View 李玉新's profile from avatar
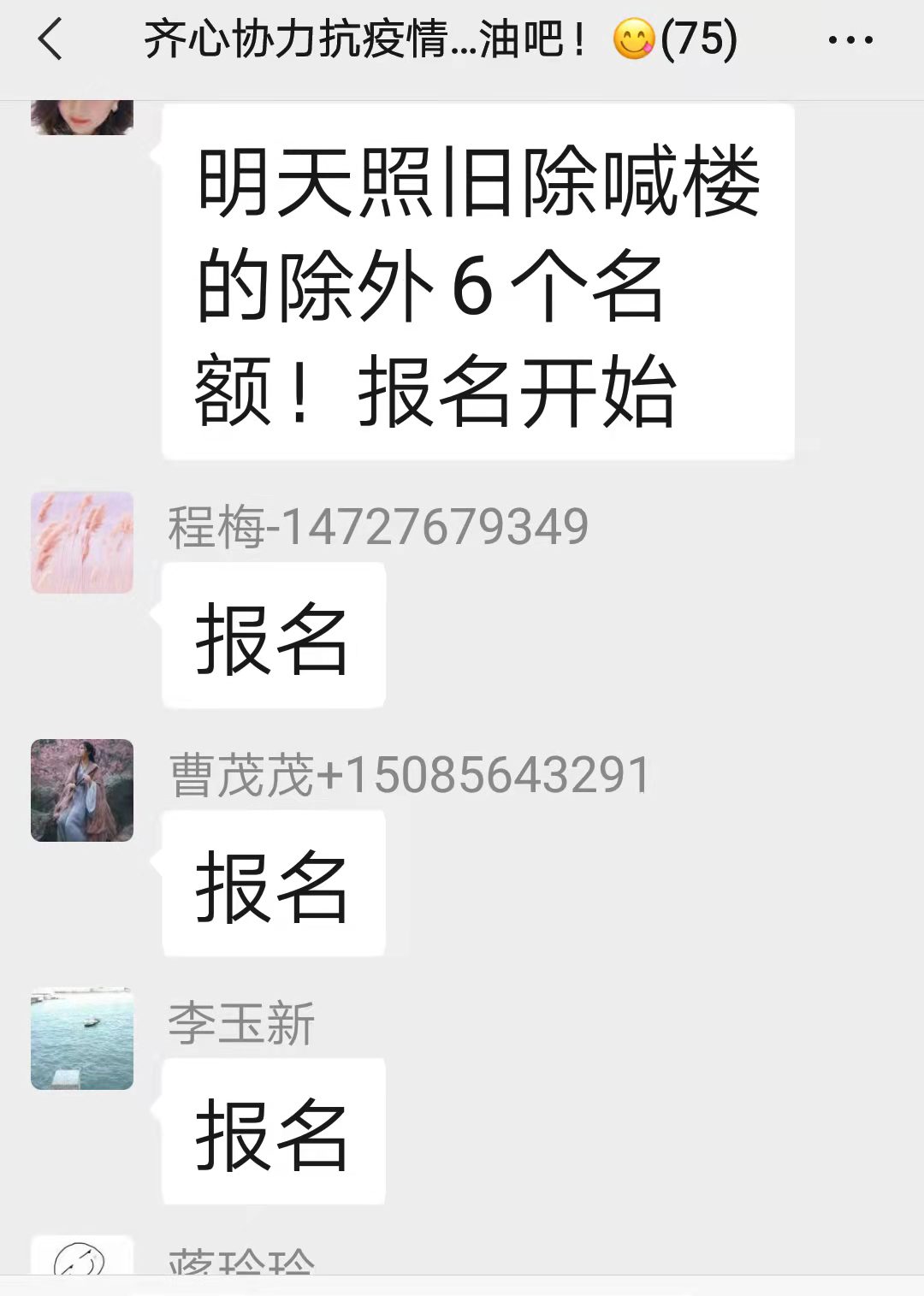Viewport: 924px width, 1296px height. click(82, 1039)
